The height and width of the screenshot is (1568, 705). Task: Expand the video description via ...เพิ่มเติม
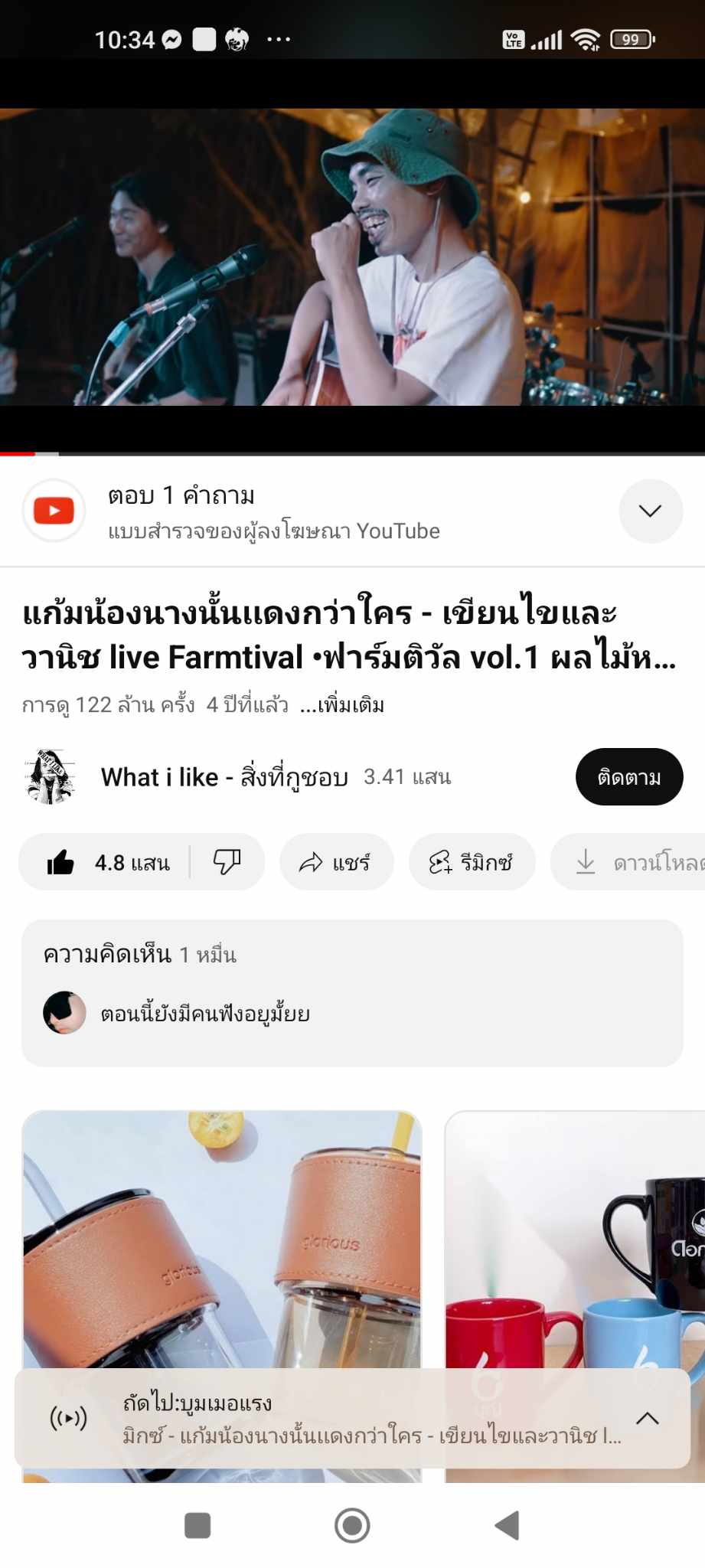[342, 705]
